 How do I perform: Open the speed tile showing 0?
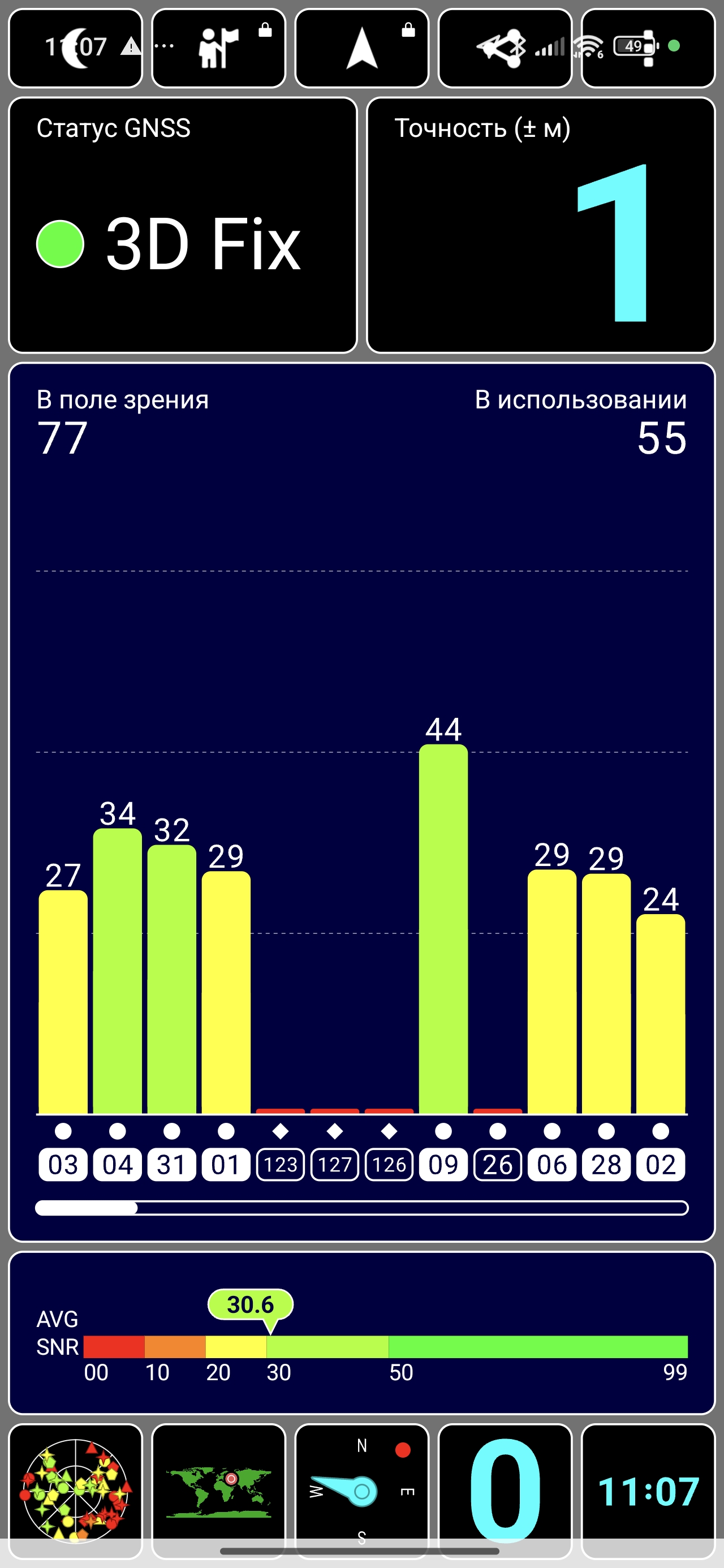(x=504, y=1490)
